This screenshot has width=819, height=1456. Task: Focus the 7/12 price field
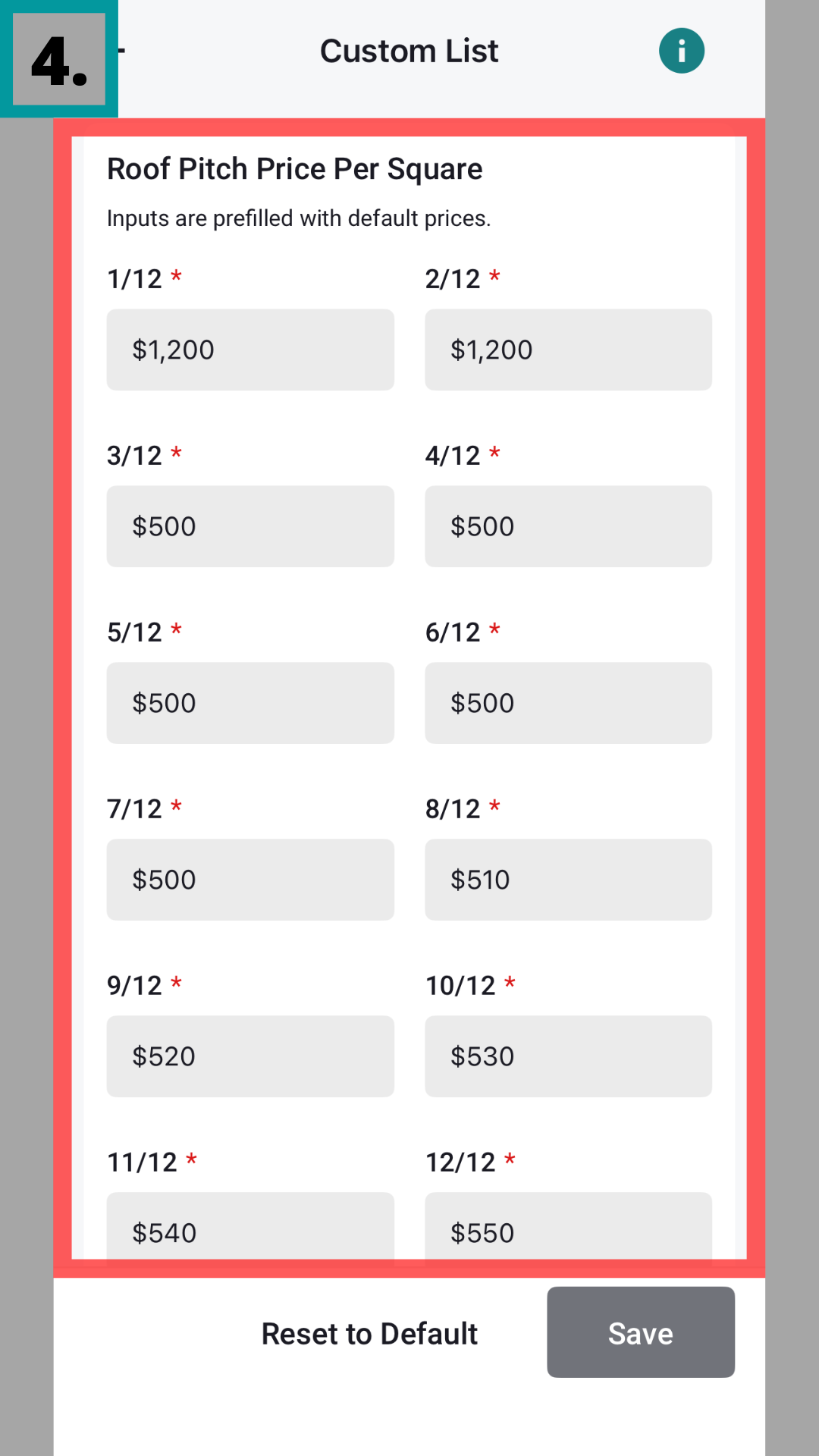tap(250, 880)
